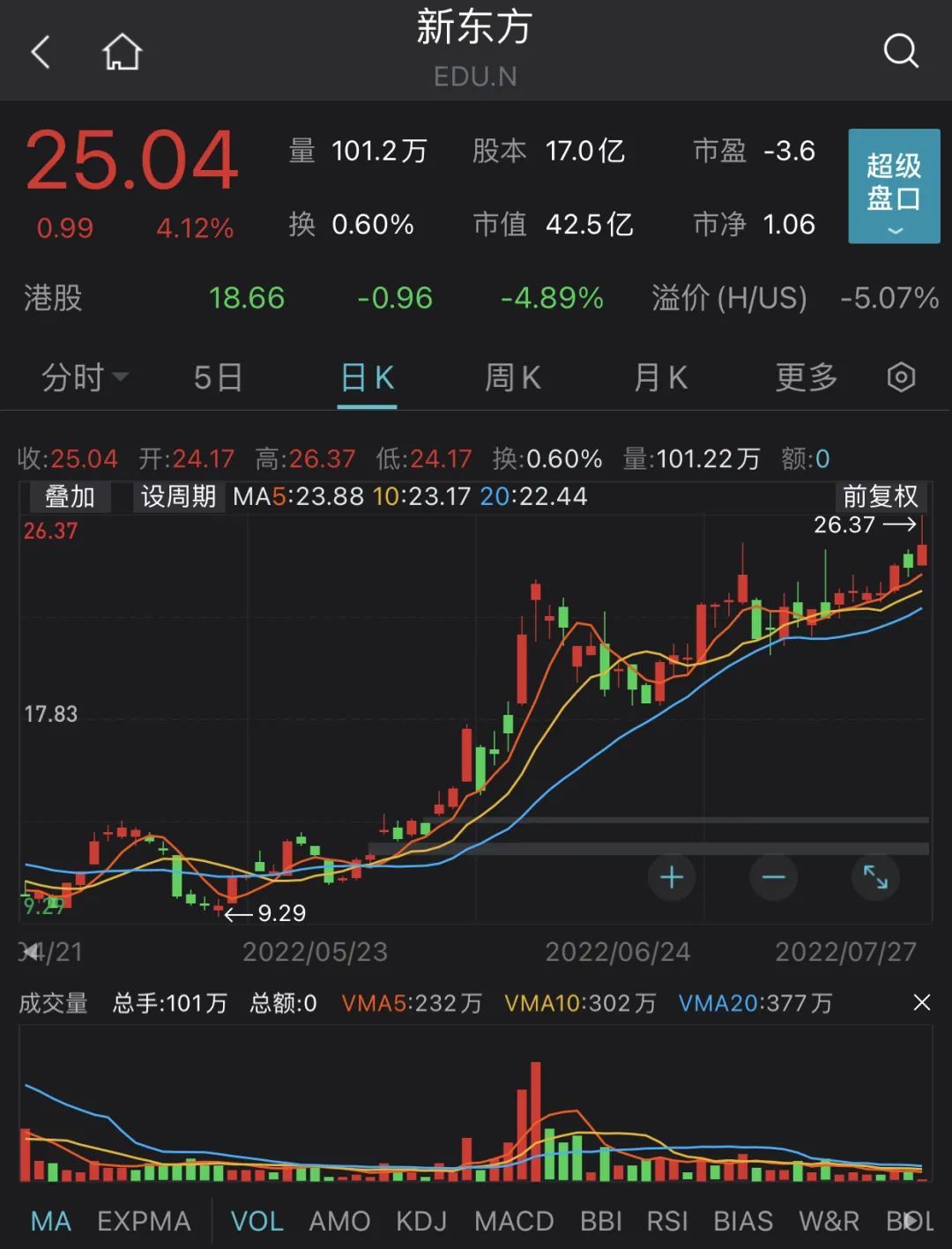Zoom out of the candlestick chart
Viewport: 952px width, 1249px height.
coord(773,877)
